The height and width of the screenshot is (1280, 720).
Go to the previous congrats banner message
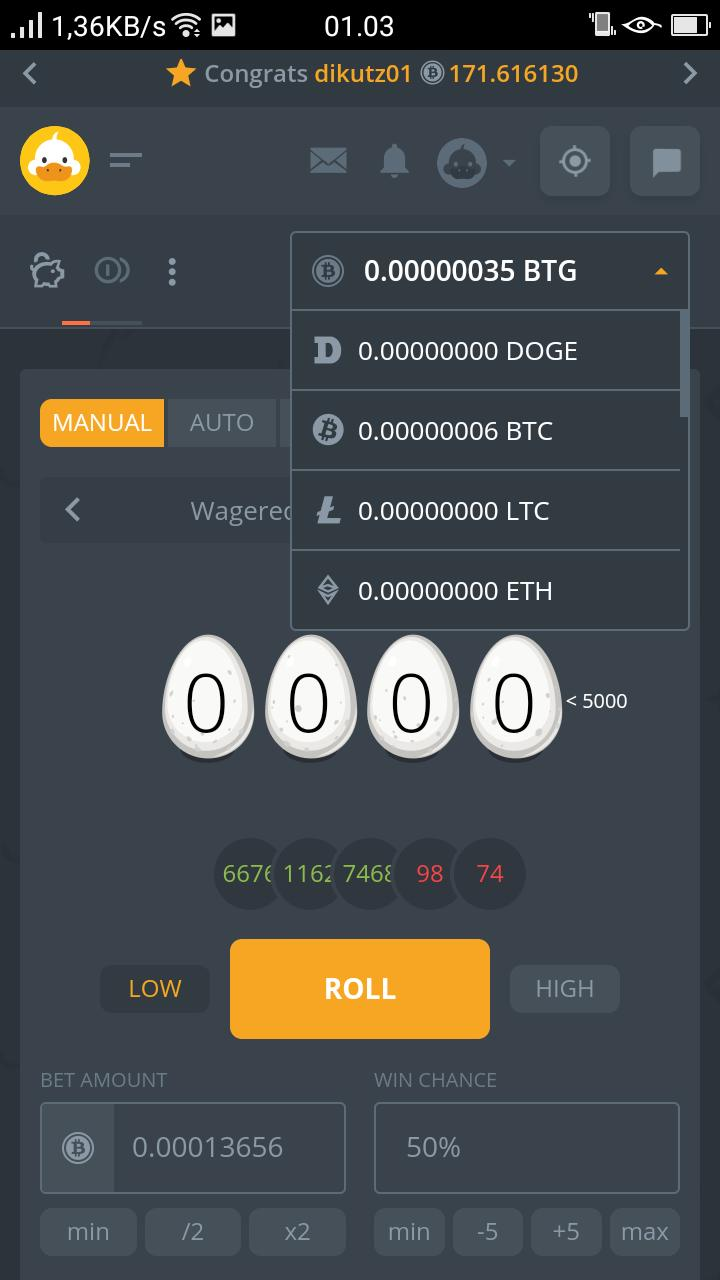(x=30, y=73)
